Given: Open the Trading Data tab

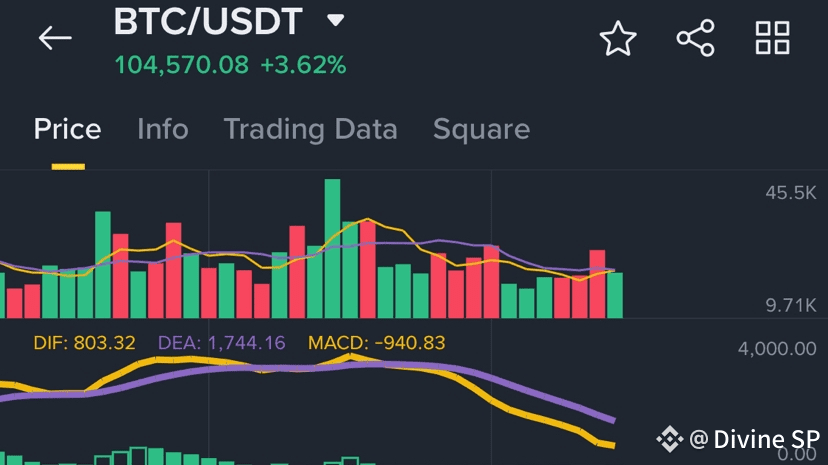Looking at the screenshot, I should [310, 129].
